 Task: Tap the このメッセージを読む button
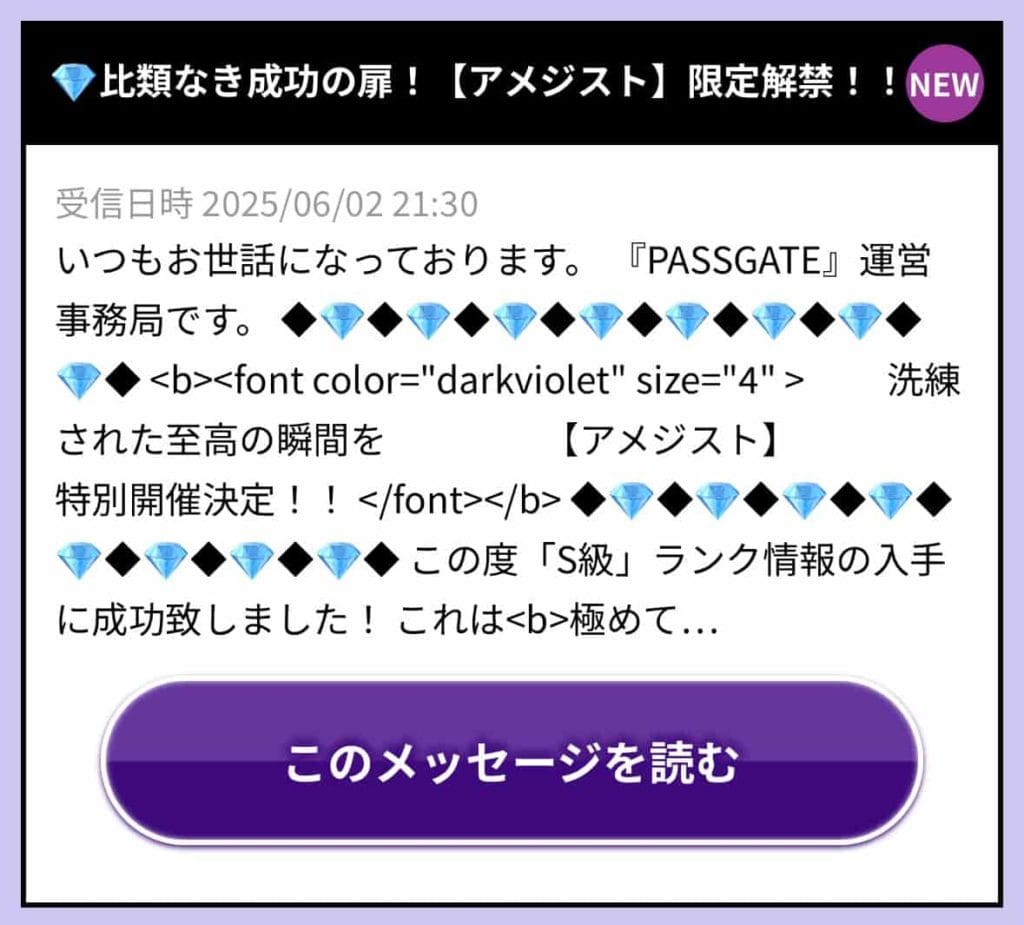click(x=511, y=763)
